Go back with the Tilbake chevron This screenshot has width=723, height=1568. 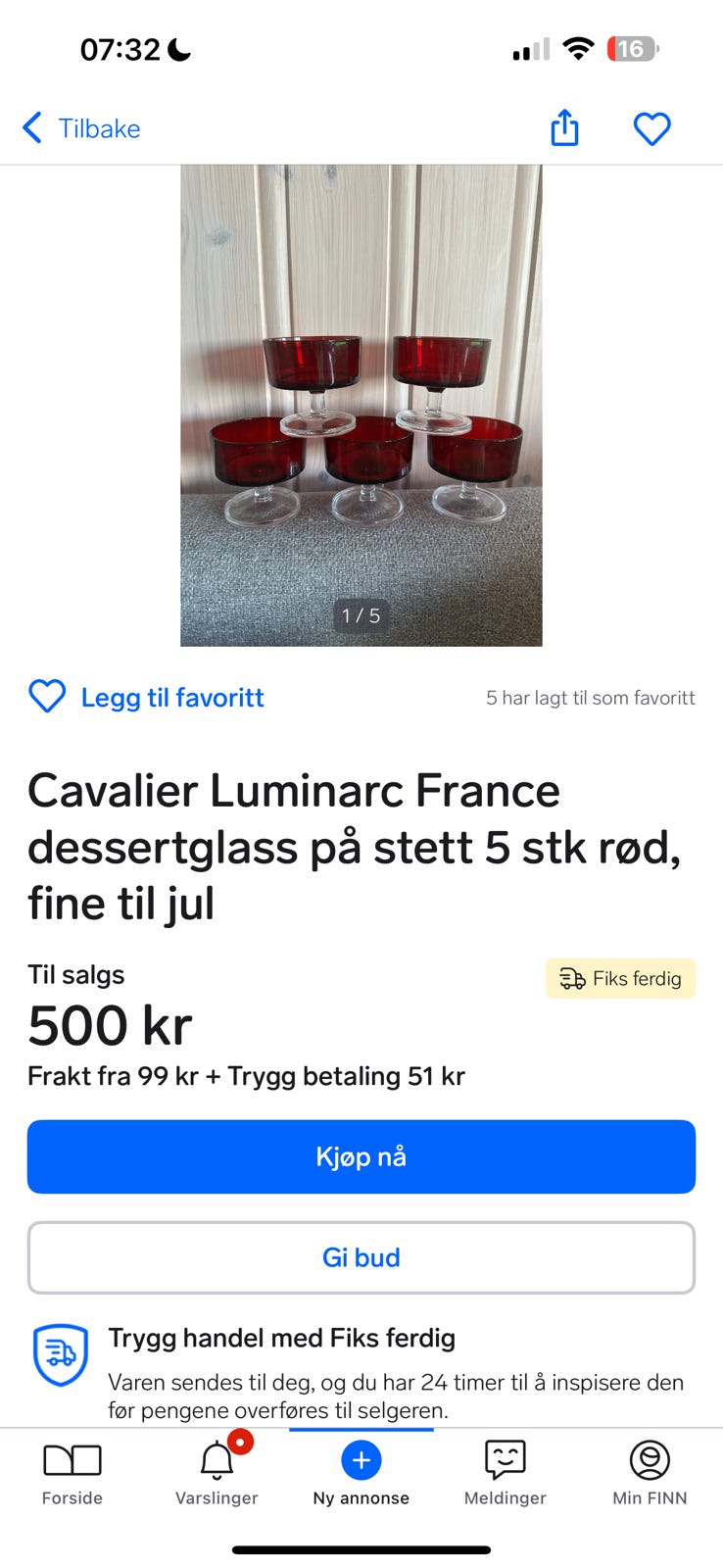point(31,127)
